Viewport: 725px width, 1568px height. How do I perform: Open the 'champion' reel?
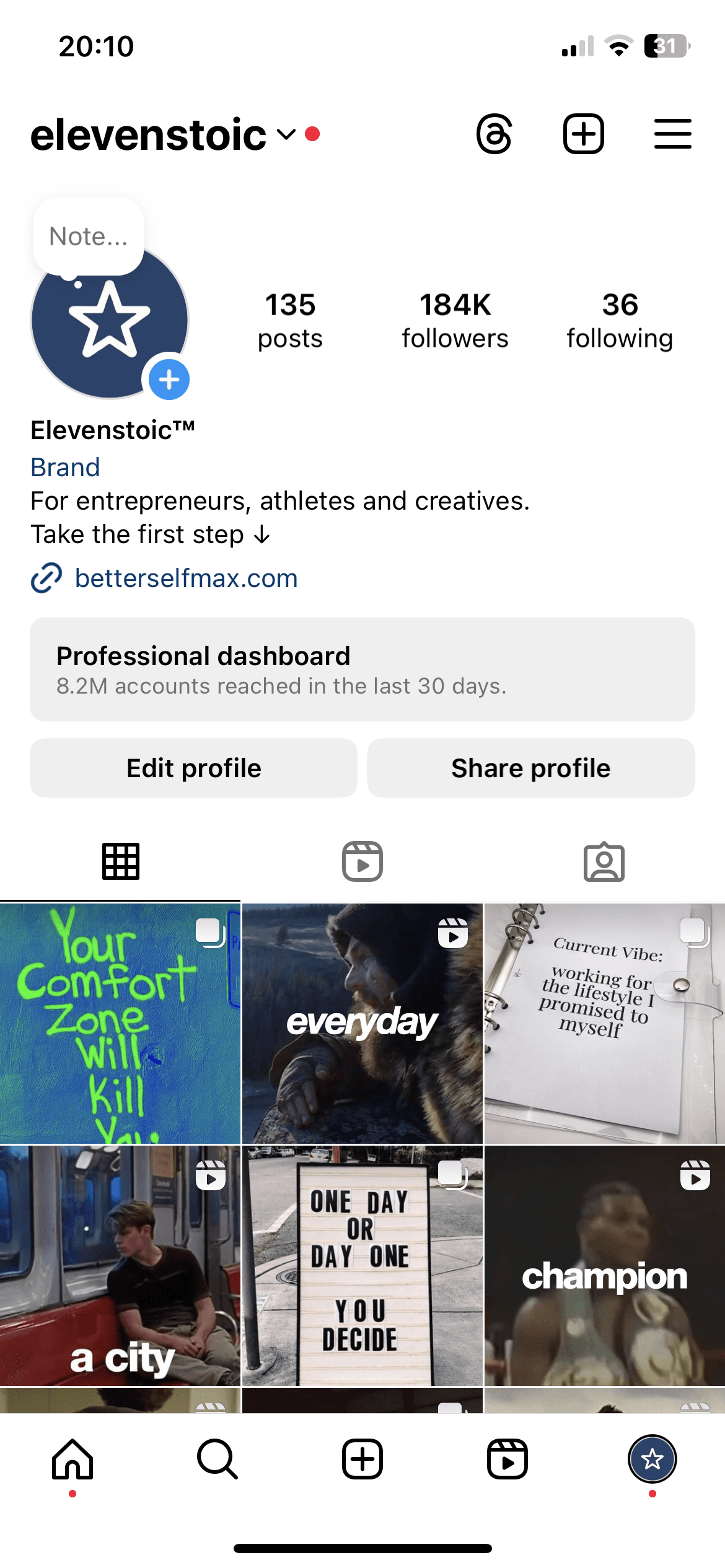(604, 1266)
